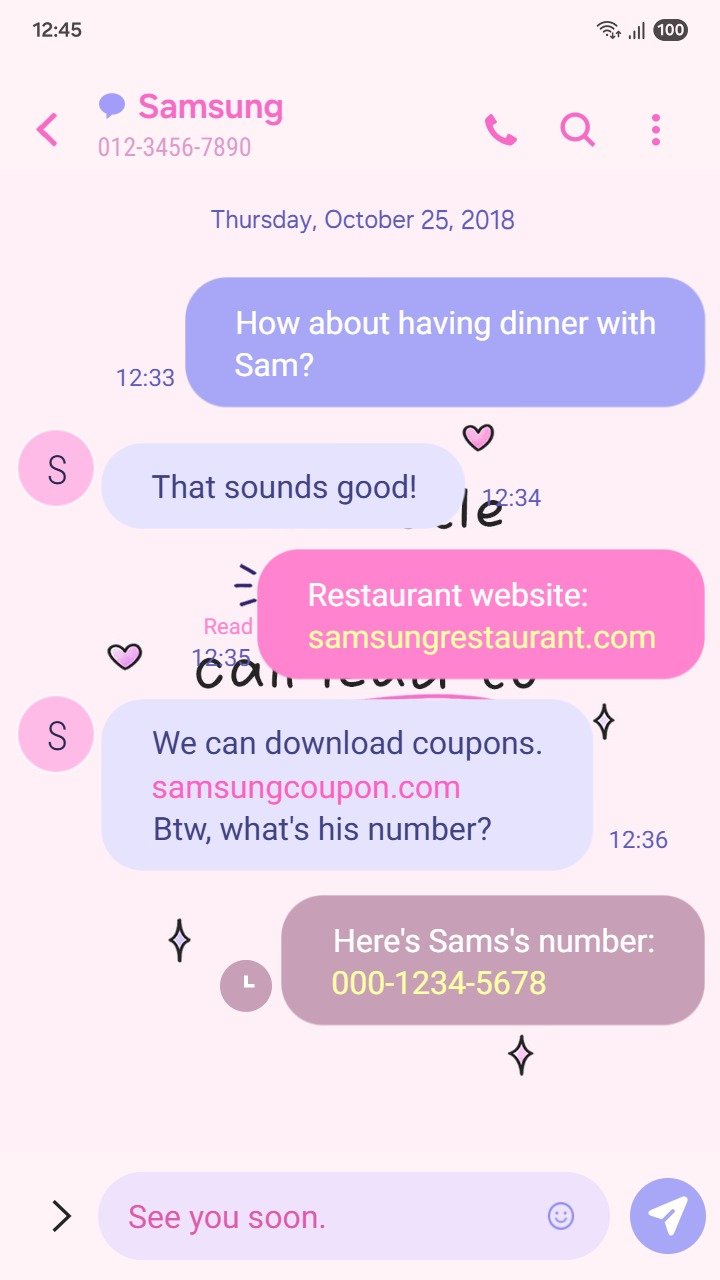Call Samsung with the phone icon

500,130
